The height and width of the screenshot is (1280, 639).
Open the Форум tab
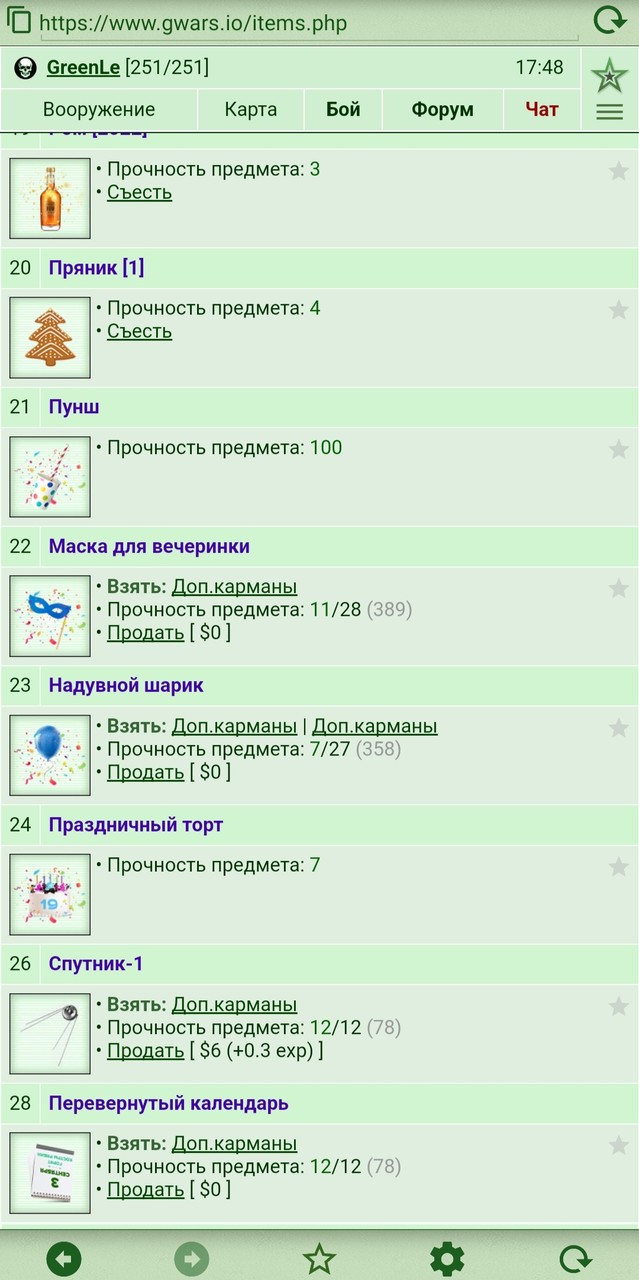pyautogui.click(x=442, y=110)
